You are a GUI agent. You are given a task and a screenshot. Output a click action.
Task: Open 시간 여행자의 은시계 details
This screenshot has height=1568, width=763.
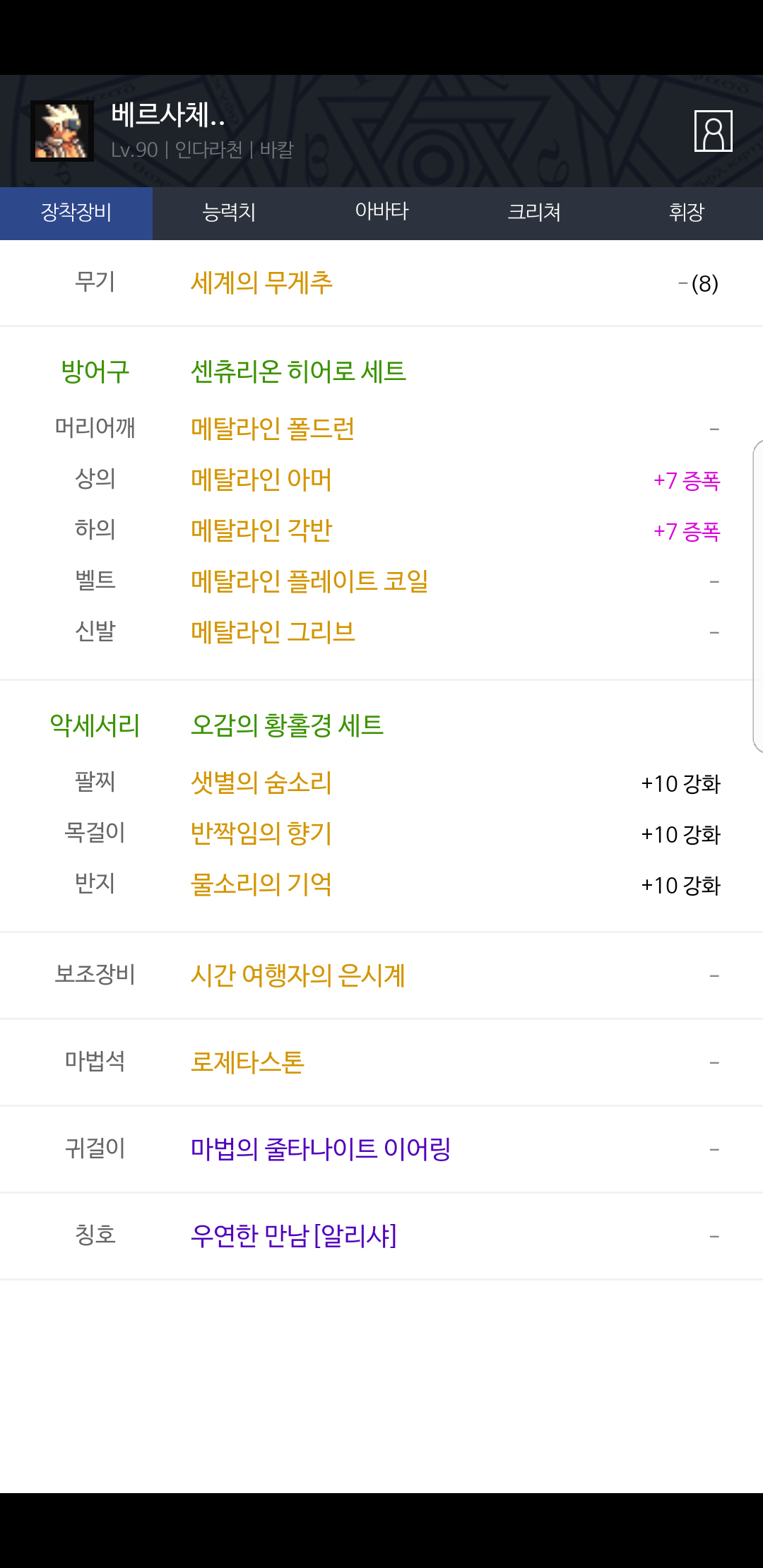[297, 975]
